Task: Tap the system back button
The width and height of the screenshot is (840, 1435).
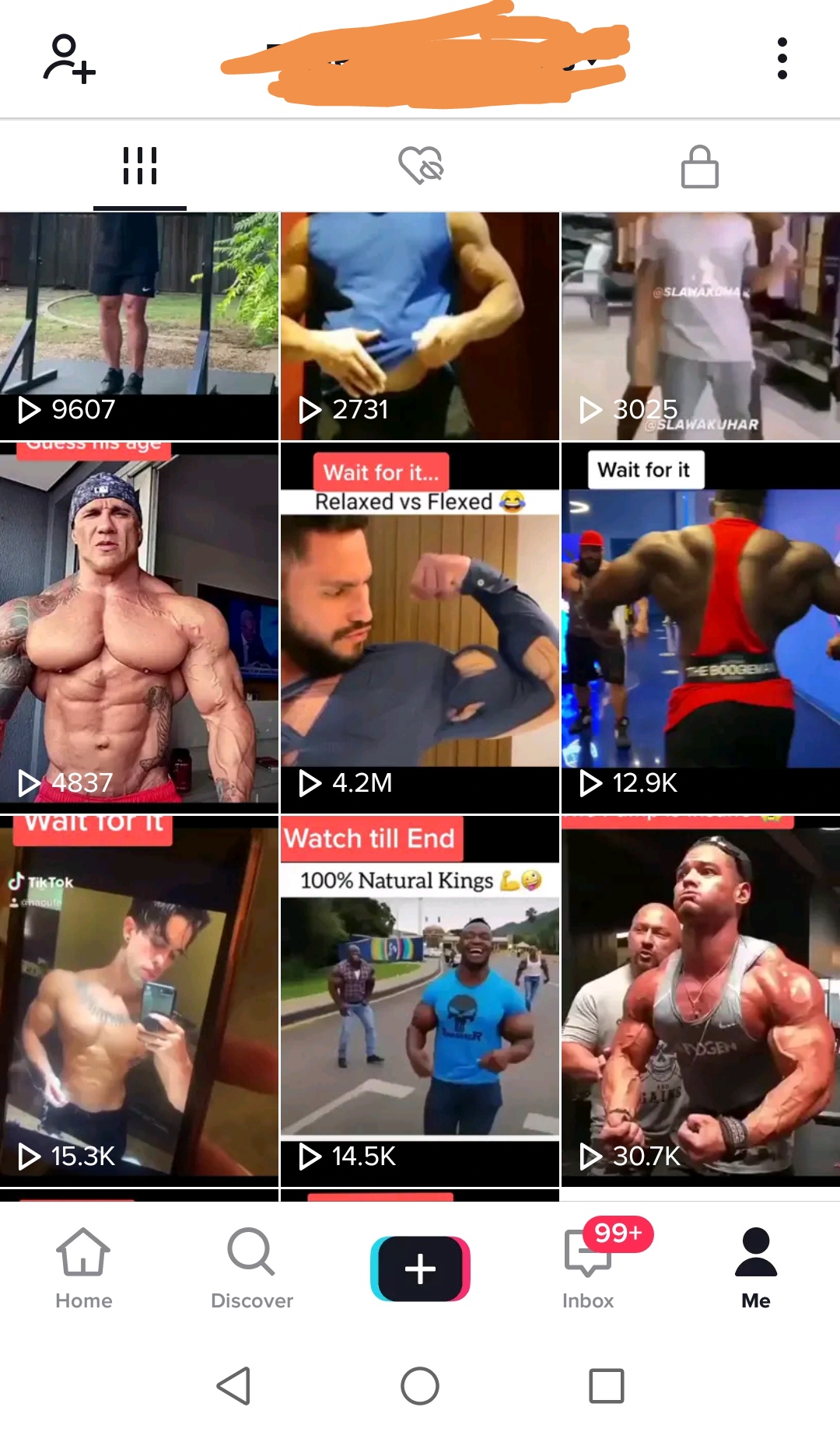Action: pyautogui.click(x=233, y=1386)
